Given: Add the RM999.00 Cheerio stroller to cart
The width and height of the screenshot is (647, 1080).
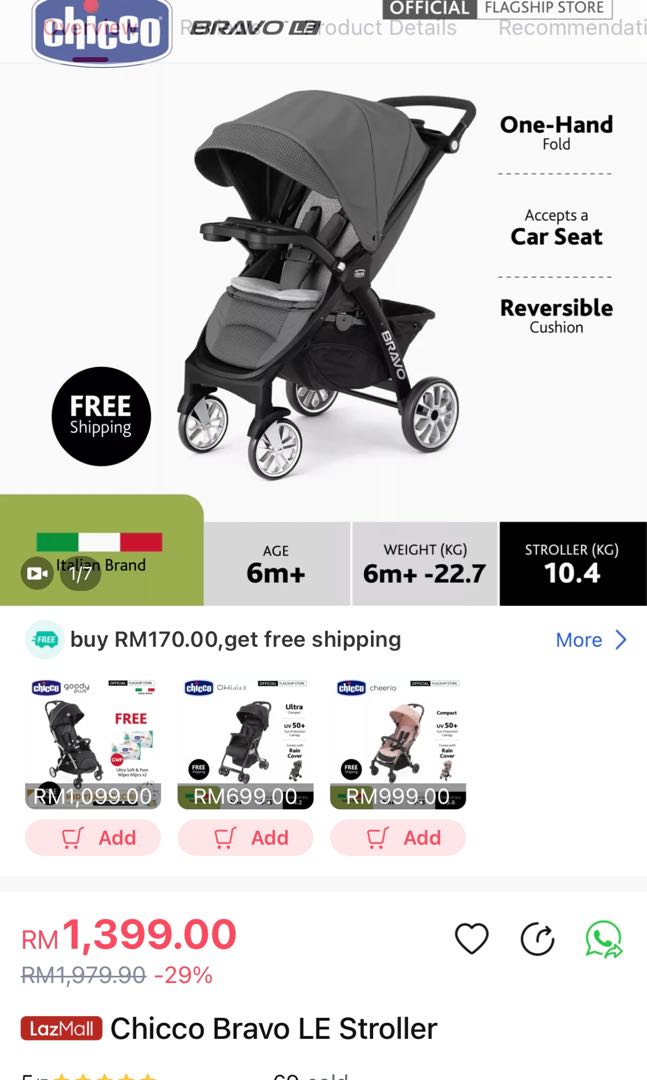Looking at the screenshot, I should pyautogui.click(x=398, y=838).
